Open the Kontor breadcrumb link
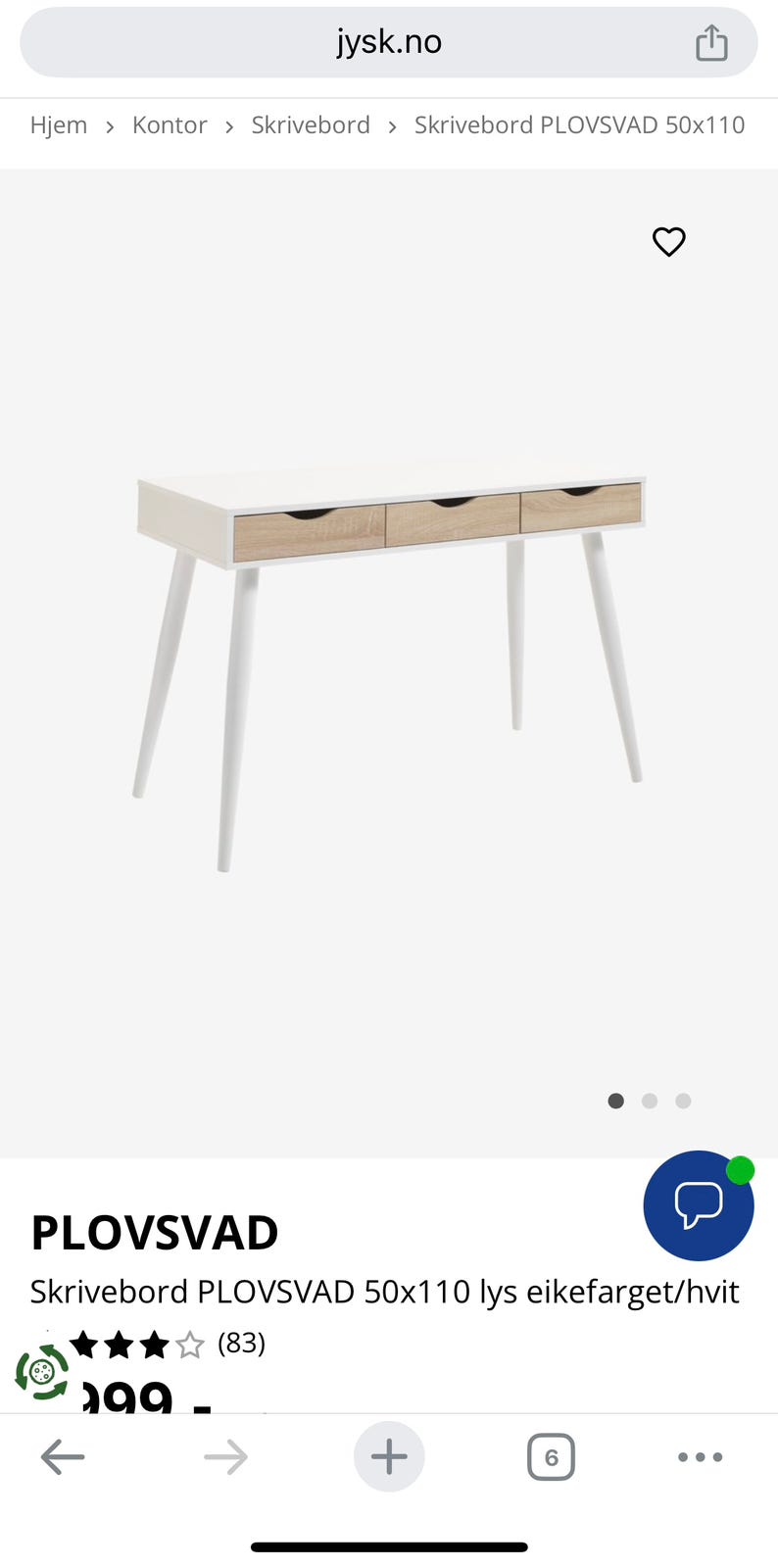Screen dimensions: 778x1568 pos(170,125)
